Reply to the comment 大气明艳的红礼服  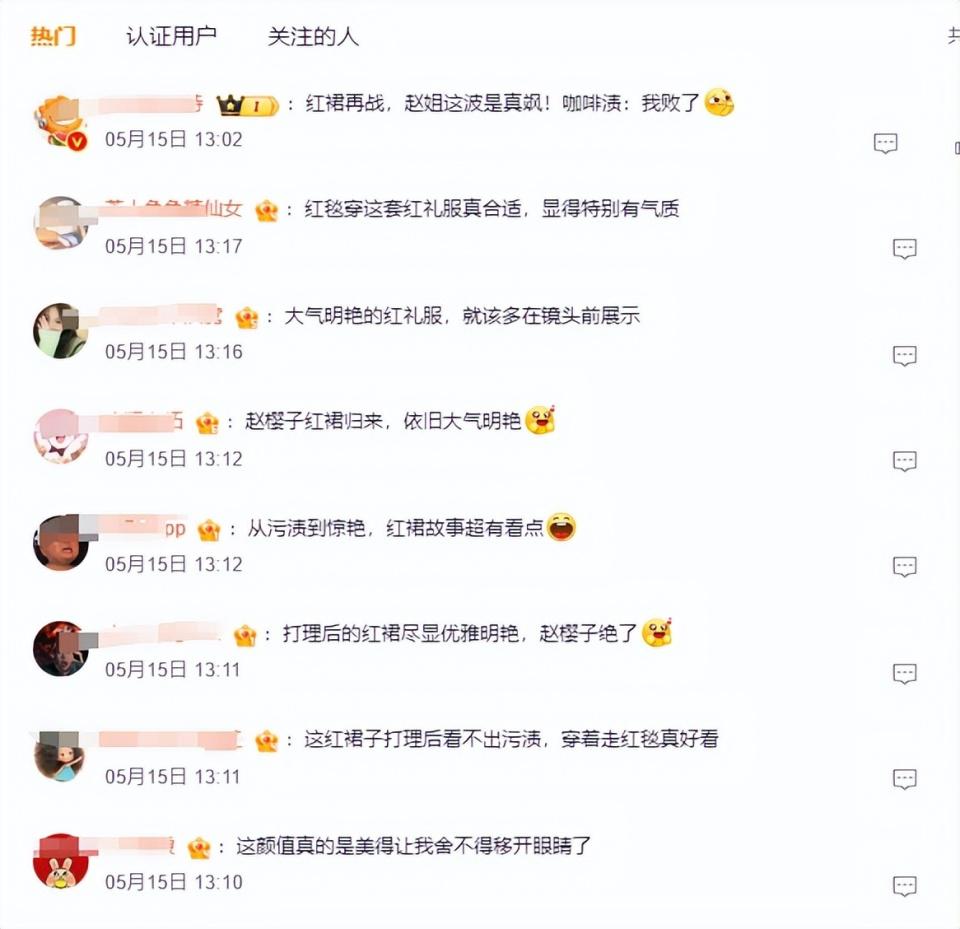(x=904, y=356)
